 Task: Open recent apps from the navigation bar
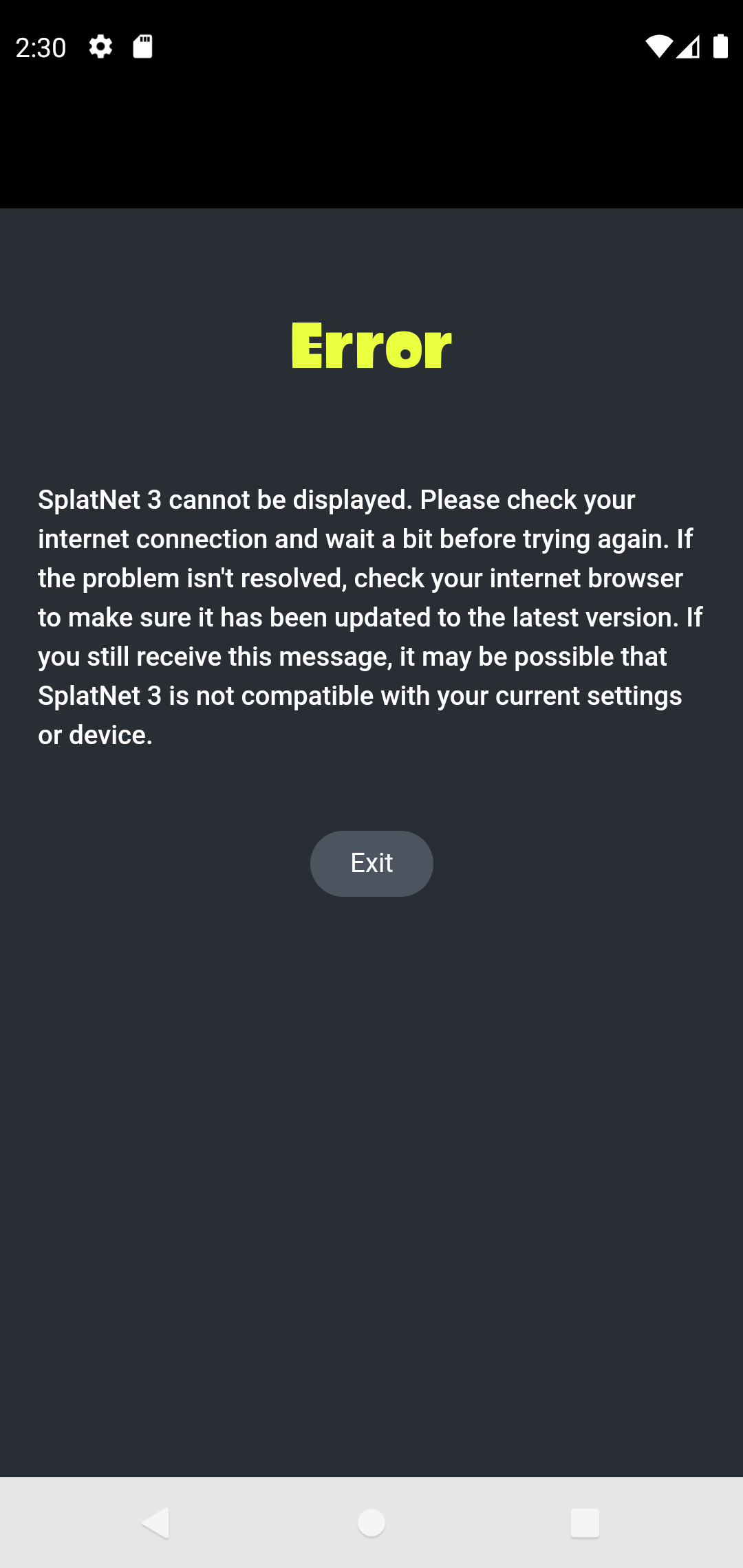pyautogui.click(x=585, y=1523)
